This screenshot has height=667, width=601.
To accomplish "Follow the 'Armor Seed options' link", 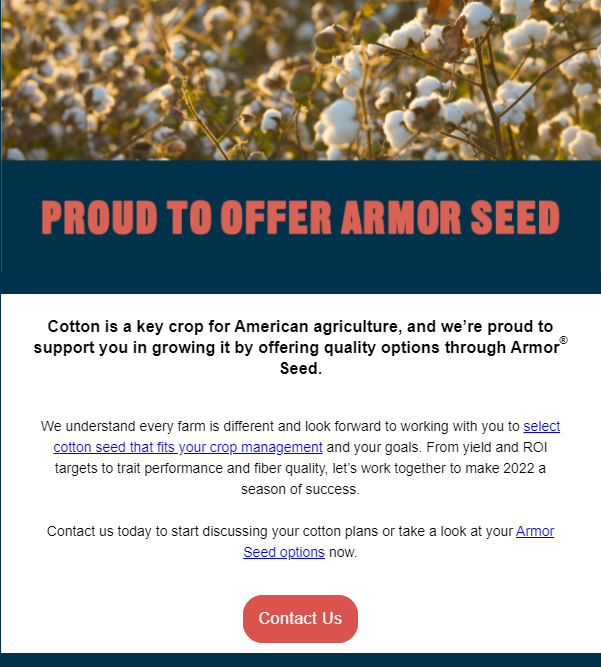I will tap(284, 552).
